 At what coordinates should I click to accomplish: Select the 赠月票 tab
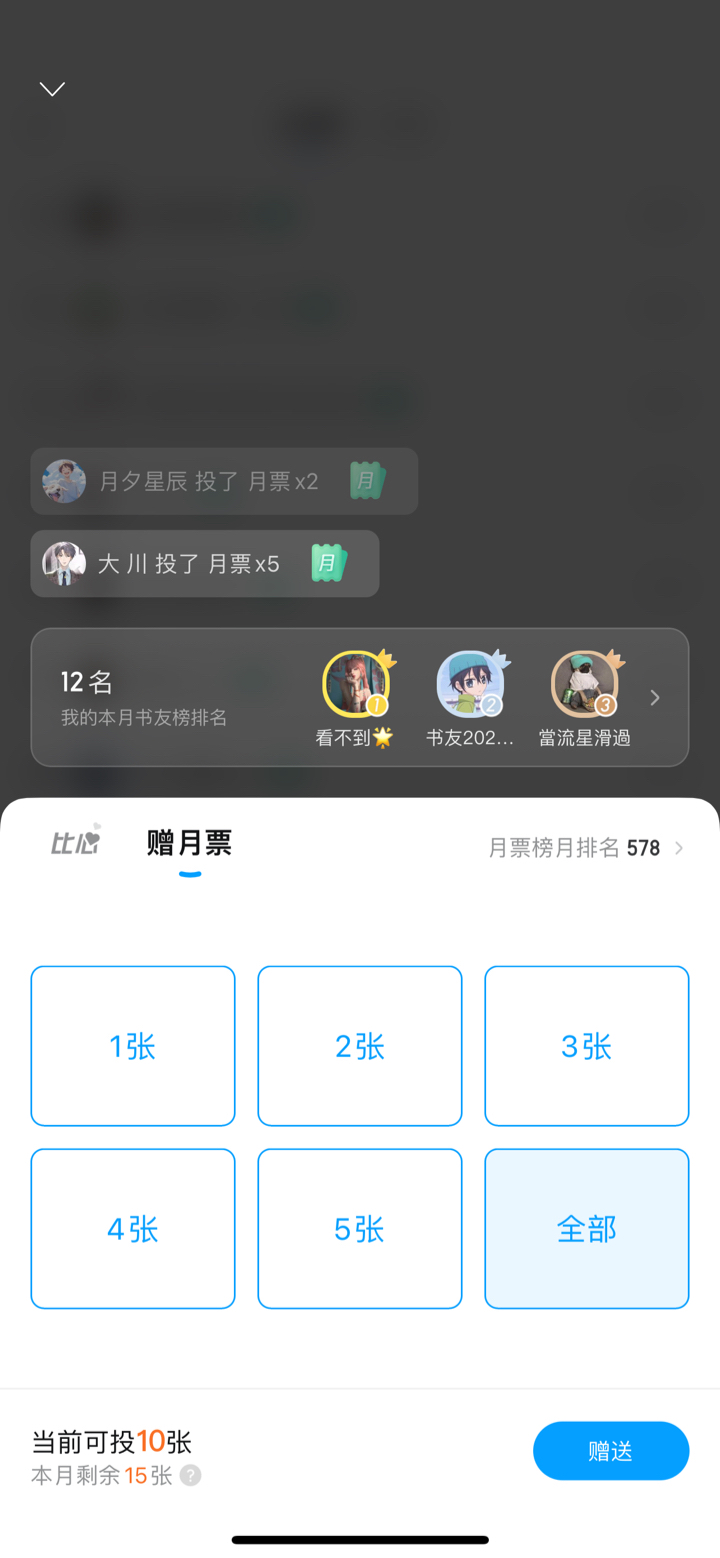(189, 844)
